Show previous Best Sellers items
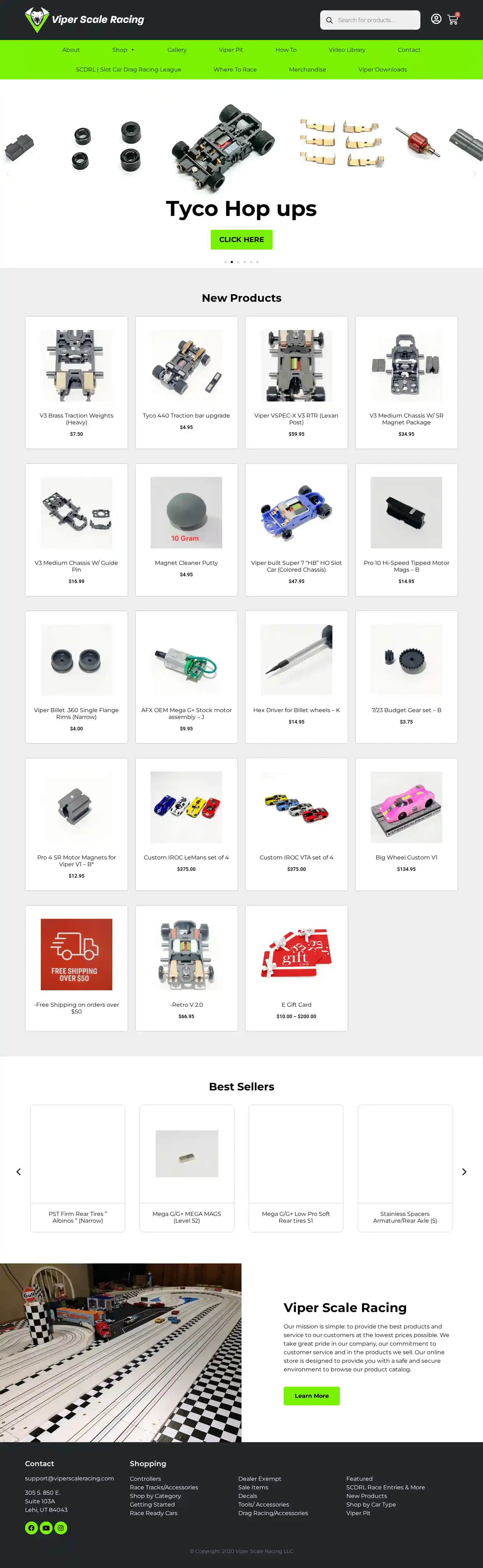This screenshot has height=1568, width=483. 19,1172
